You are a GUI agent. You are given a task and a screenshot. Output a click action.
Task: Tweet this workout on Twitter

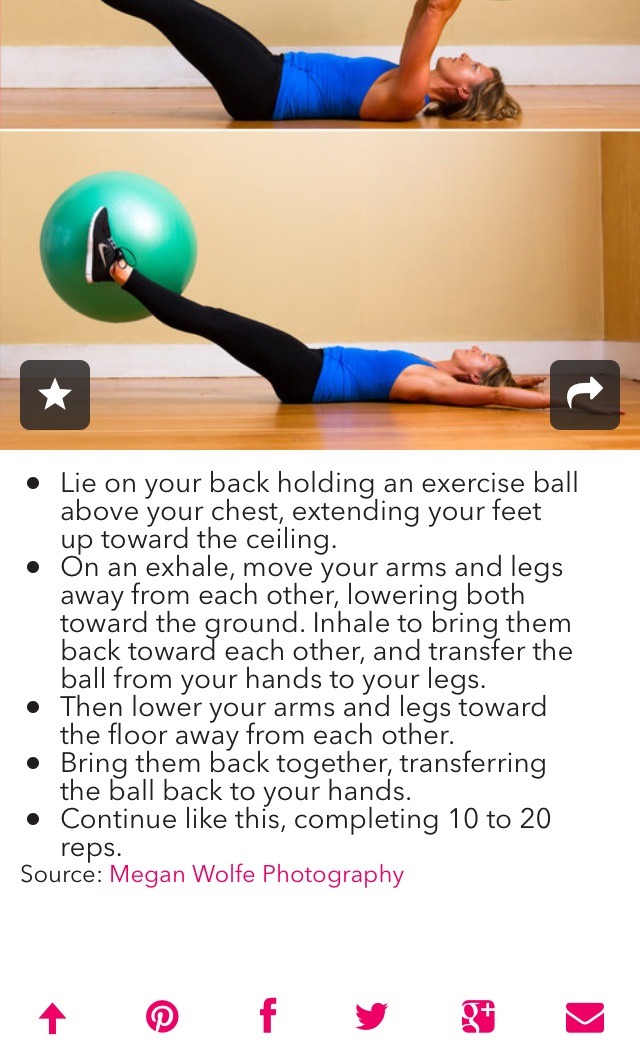pyautogui.click(x=371, y=1017)
